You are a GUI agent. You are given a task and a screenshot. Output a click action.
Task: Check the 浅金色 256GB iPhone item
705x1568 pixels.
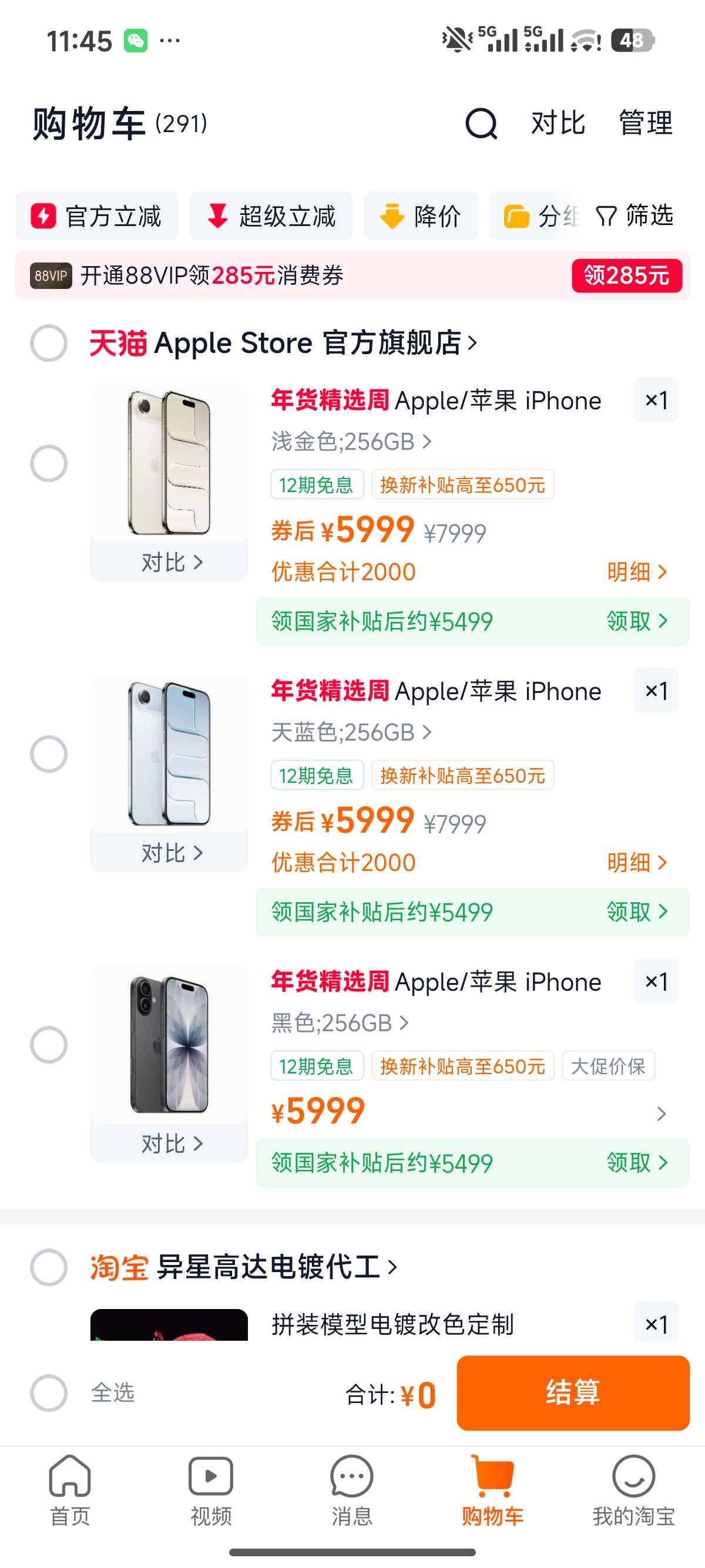point(49,463)
